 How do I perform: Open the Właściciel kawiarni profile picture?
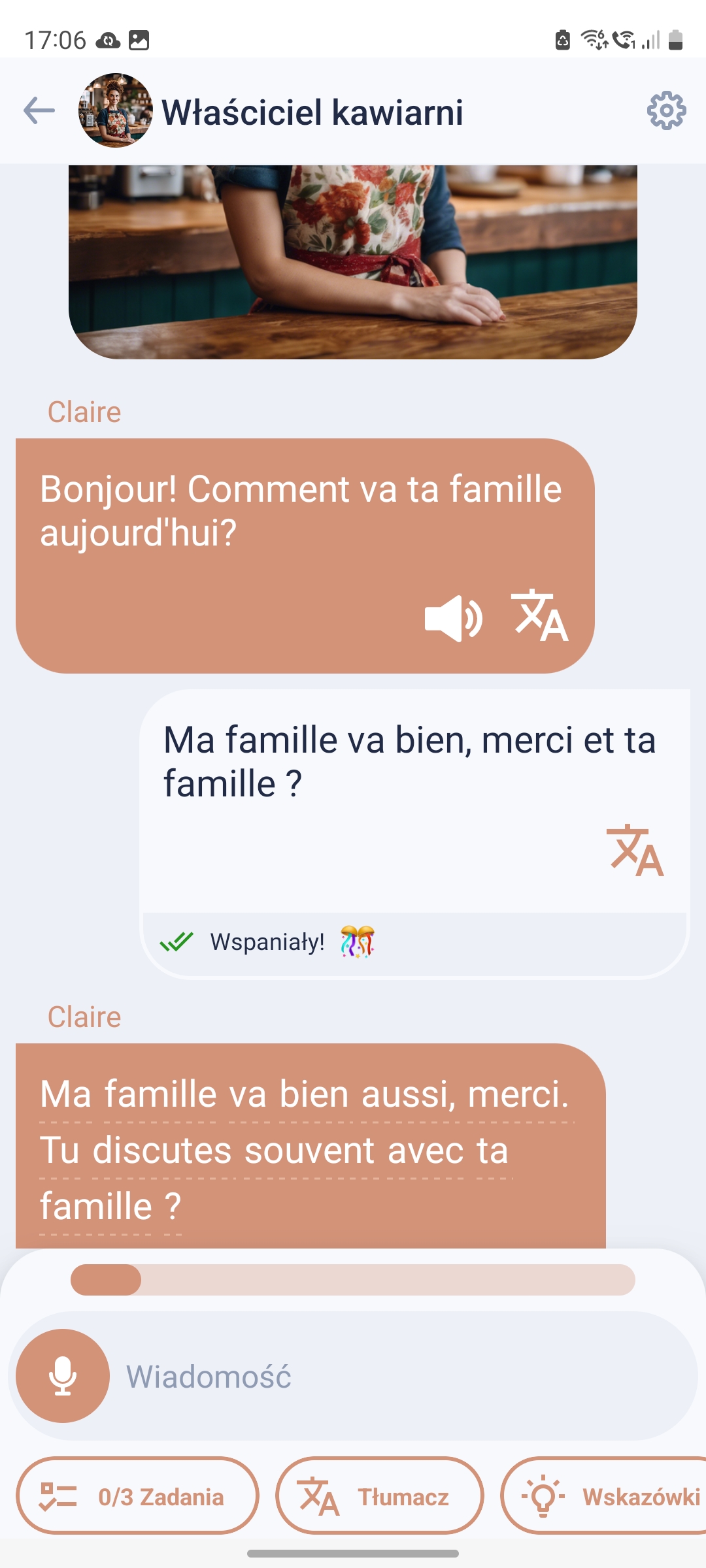coord(116,110)
